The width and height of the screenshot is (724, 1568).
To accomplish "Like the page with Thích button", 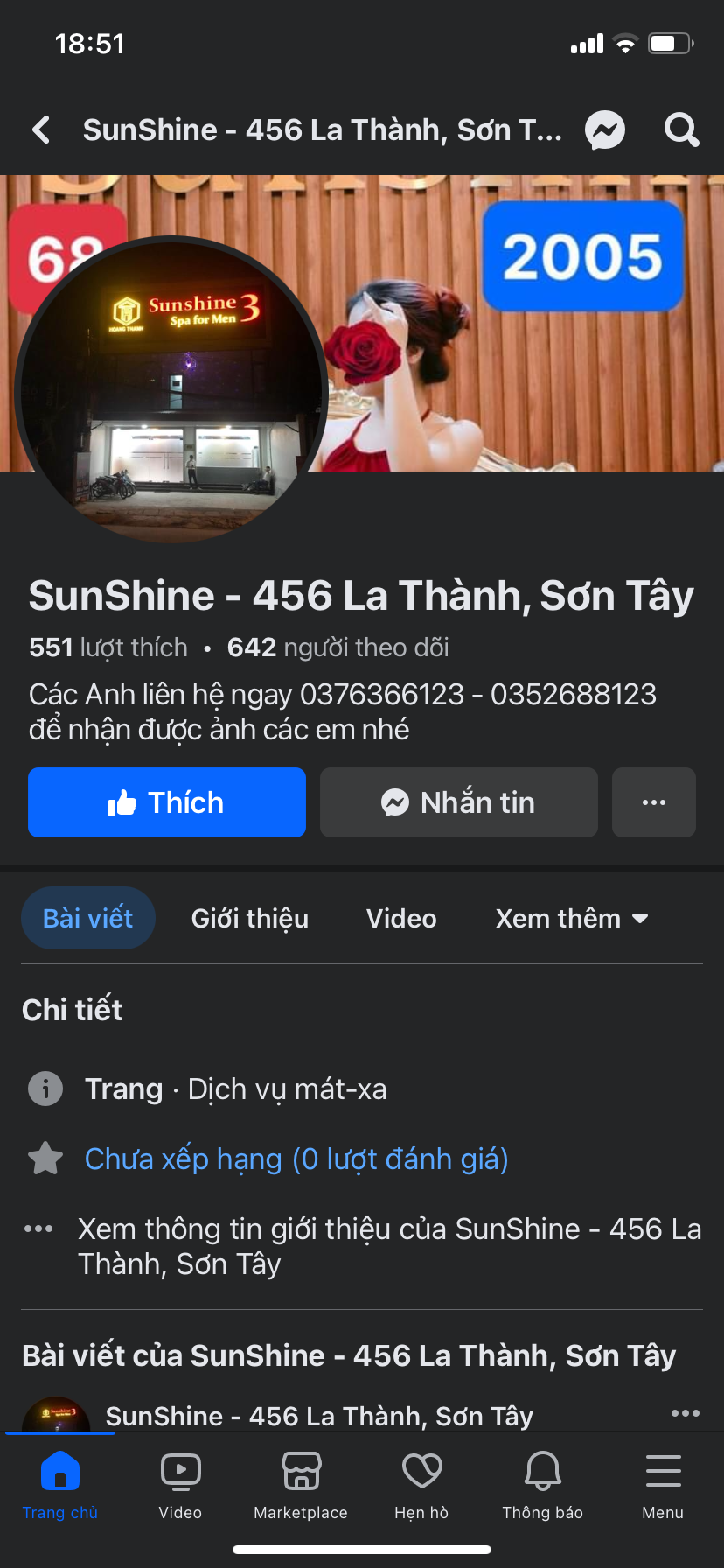I will (167, 802).
